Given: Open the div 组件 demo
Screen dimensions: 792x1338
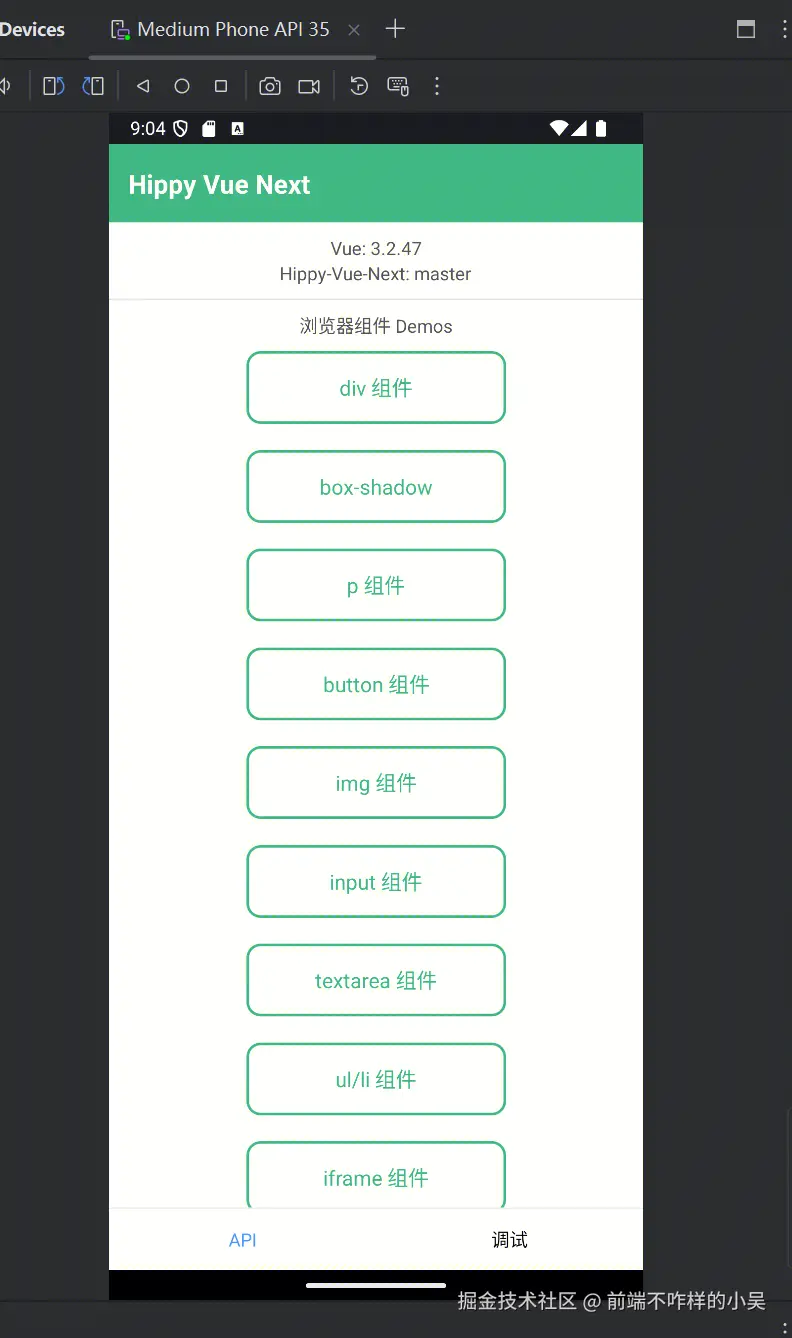Looking at the screenshot, I should pyautogui.click(x=376, y=388).
